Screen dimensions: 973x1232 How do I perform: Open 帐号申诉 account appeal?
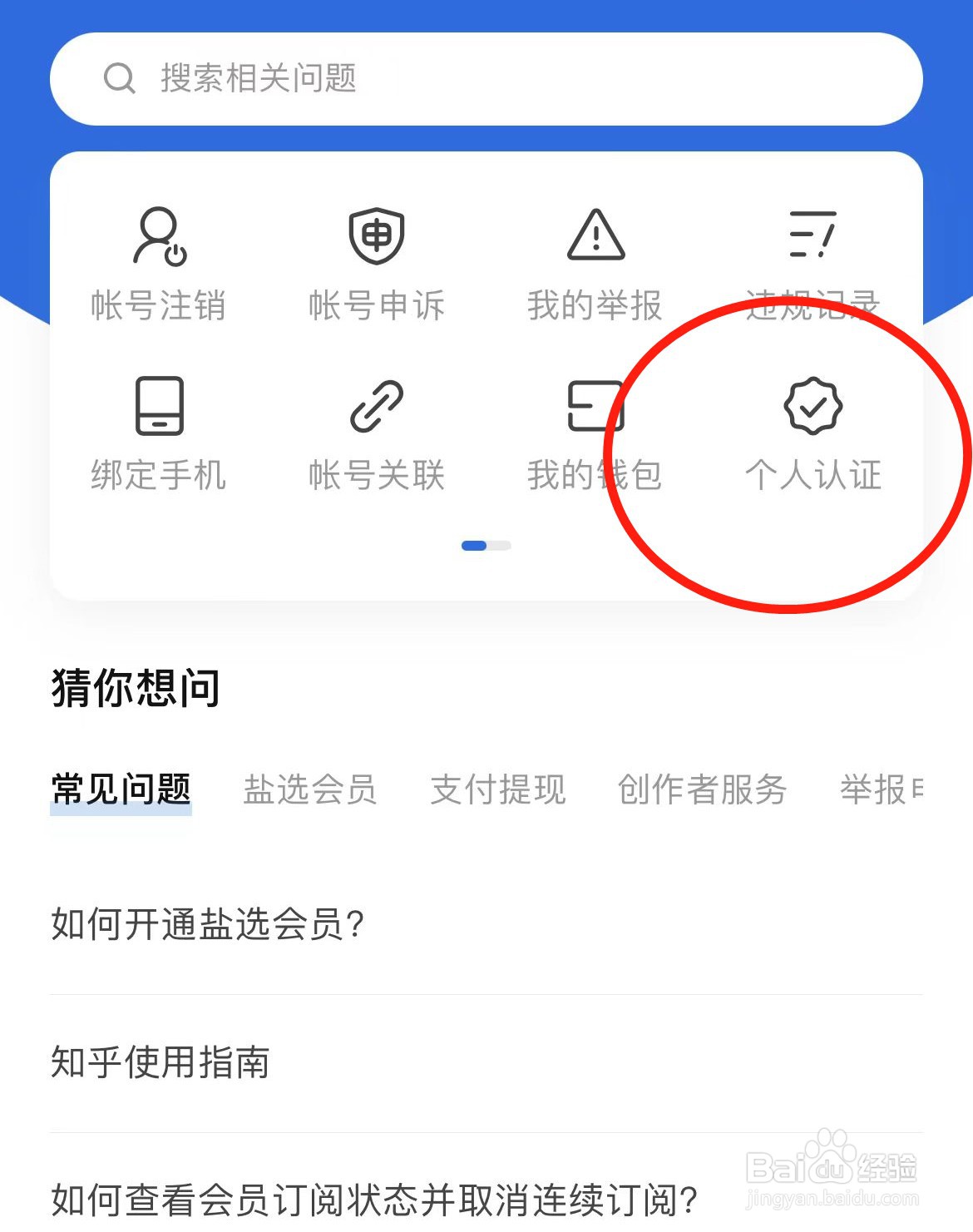(376, 262)
